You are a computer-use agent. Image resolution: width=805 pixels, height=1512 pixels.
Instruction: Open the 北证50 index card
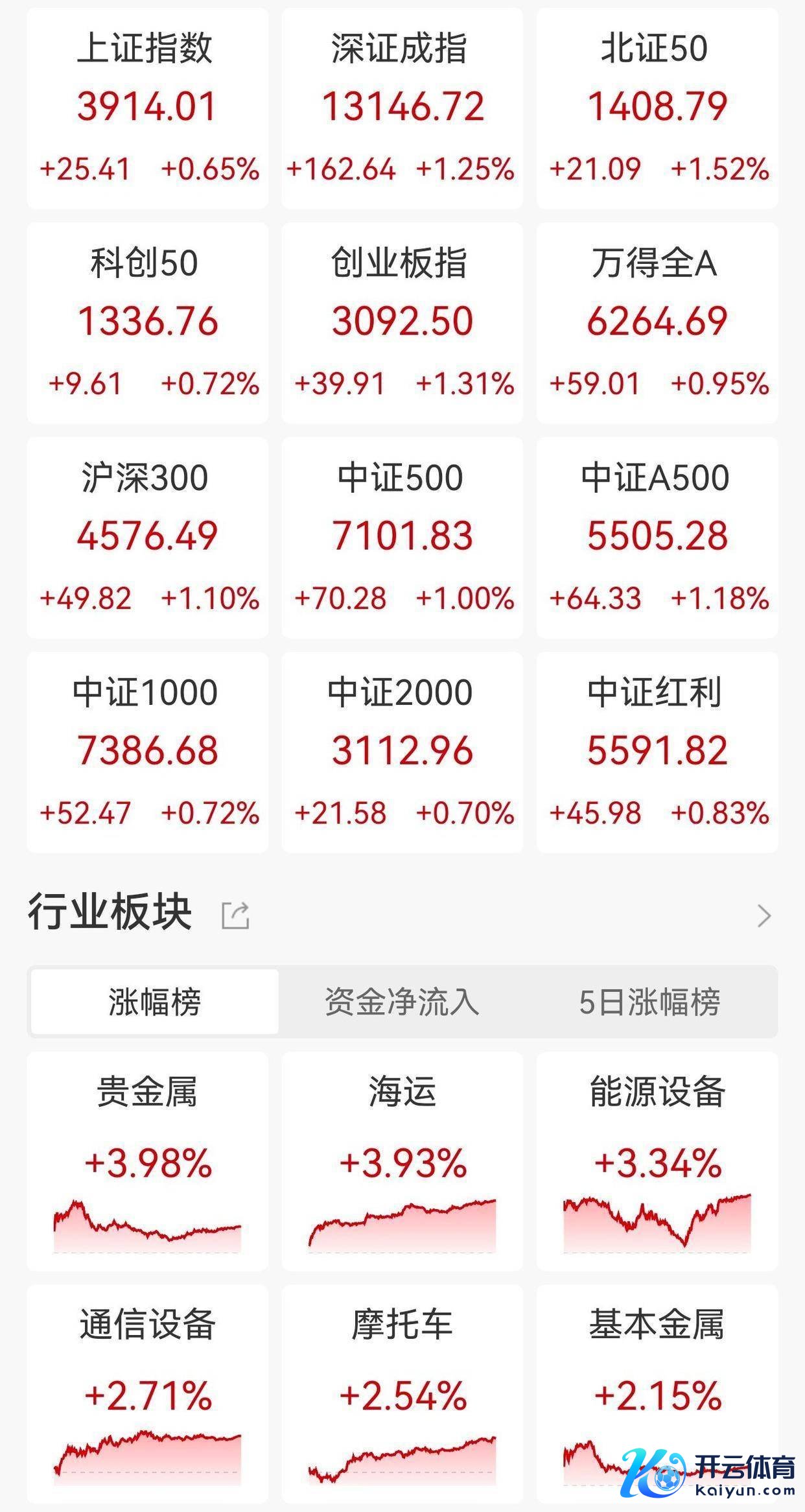[x=657, y=108]
